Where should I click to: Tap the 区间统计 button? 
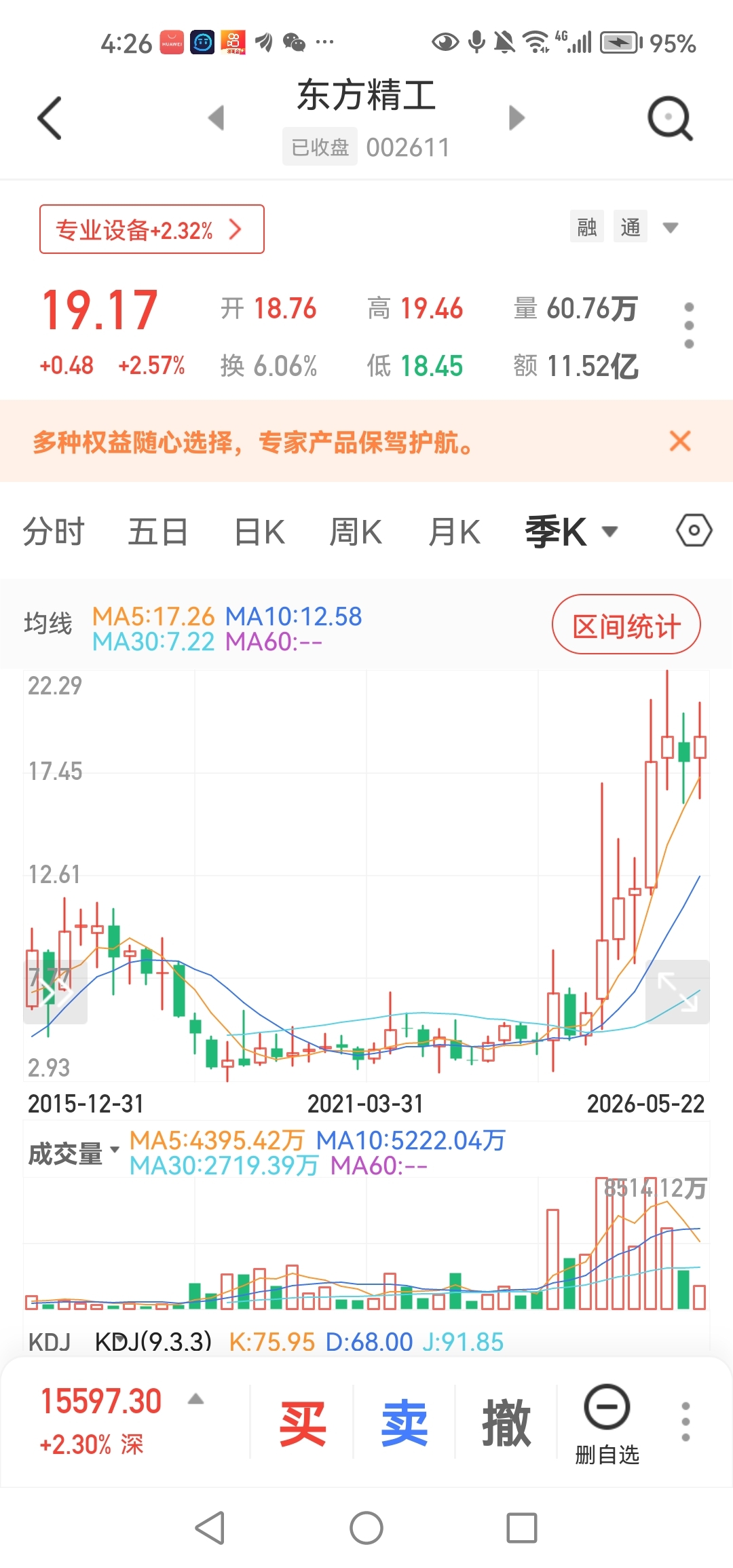click(x=626, y=625)
